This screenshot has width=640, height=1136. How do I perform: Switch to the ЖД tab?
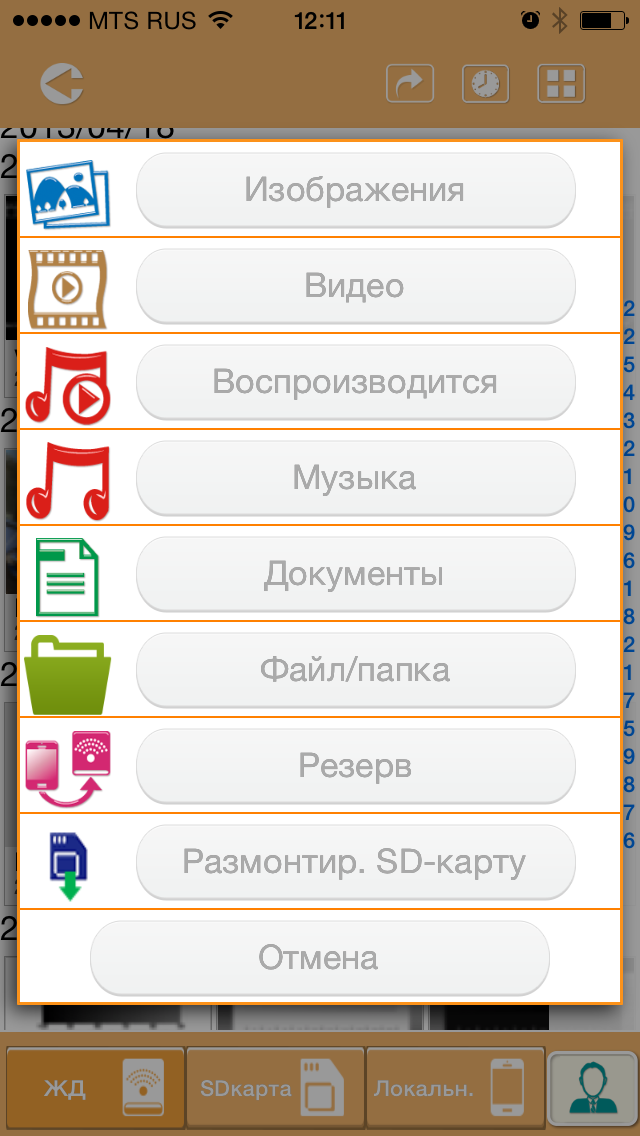(96, 1089)
